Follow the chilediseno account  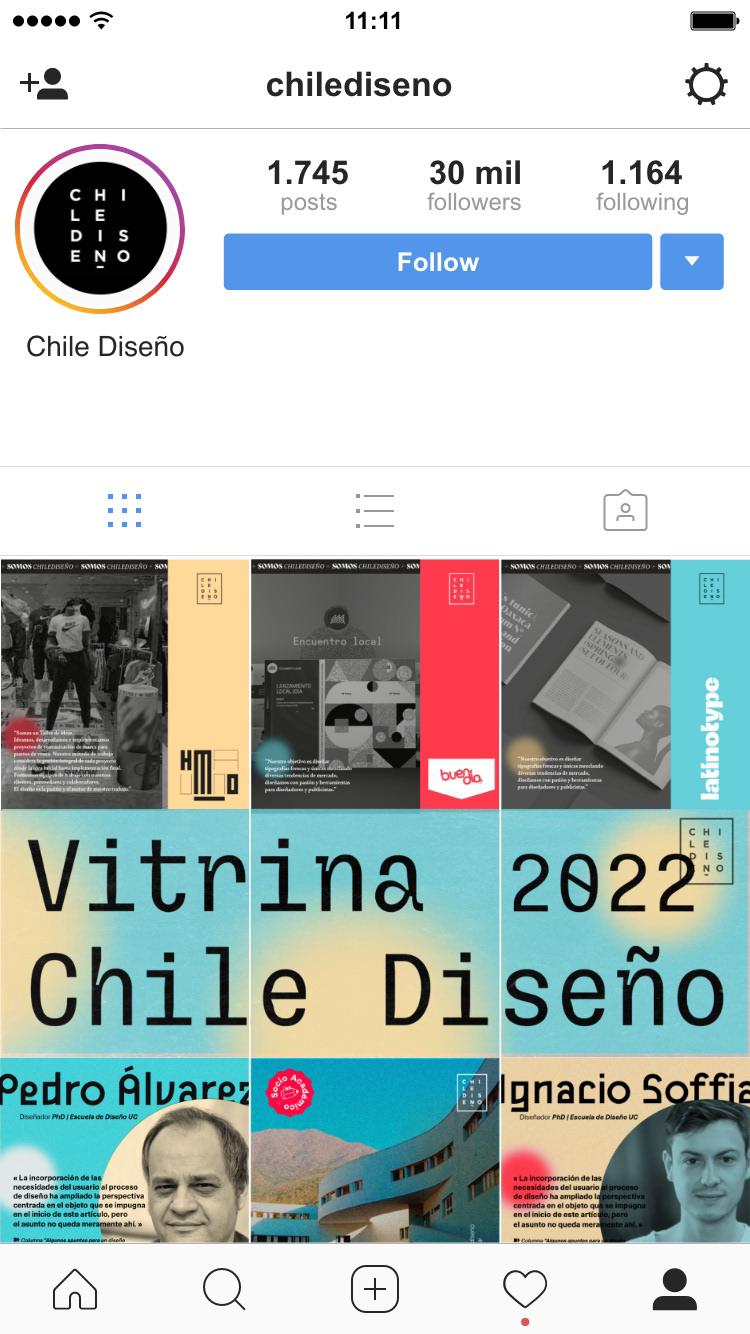coord(437,262)
